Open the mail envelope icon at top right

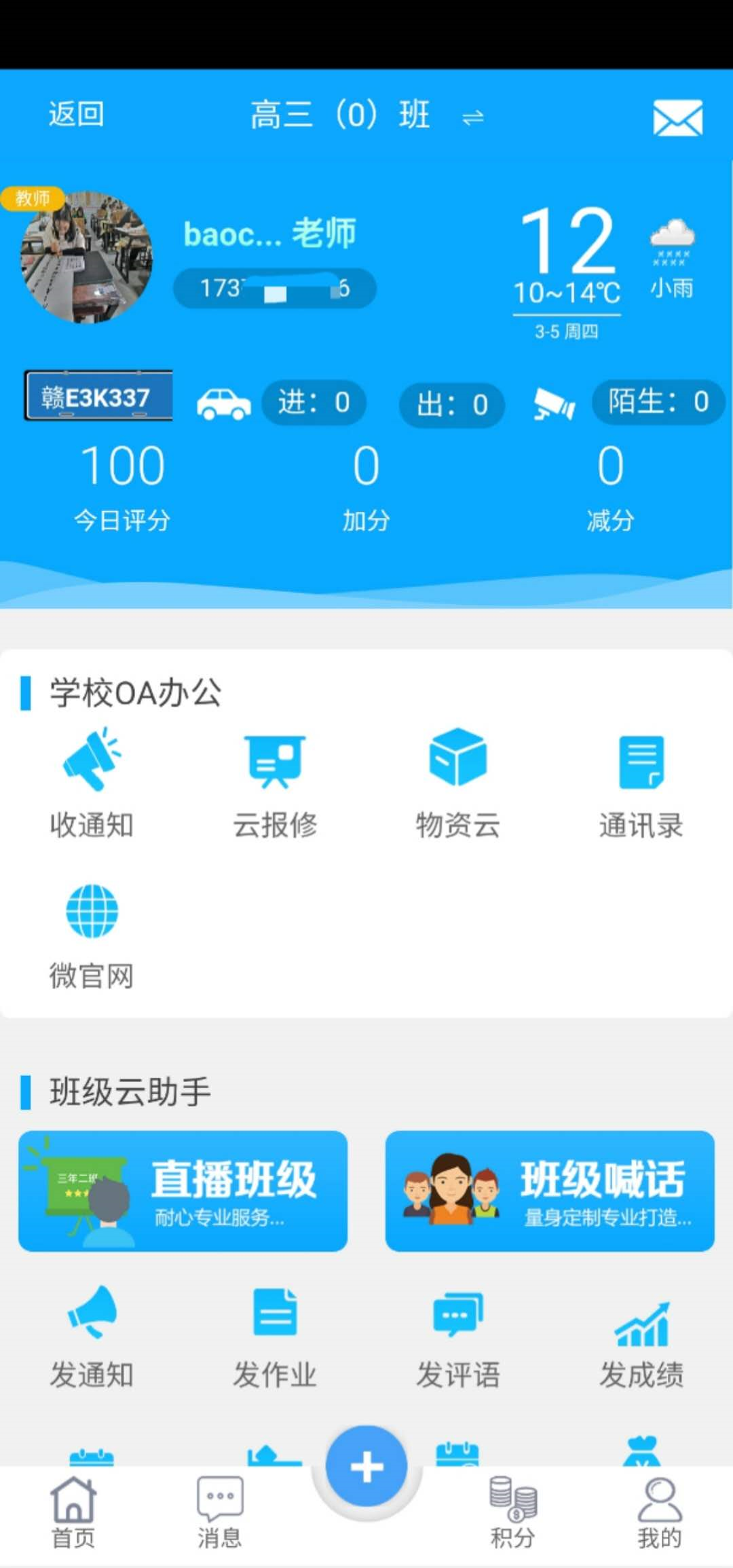(x=677, y=117)
